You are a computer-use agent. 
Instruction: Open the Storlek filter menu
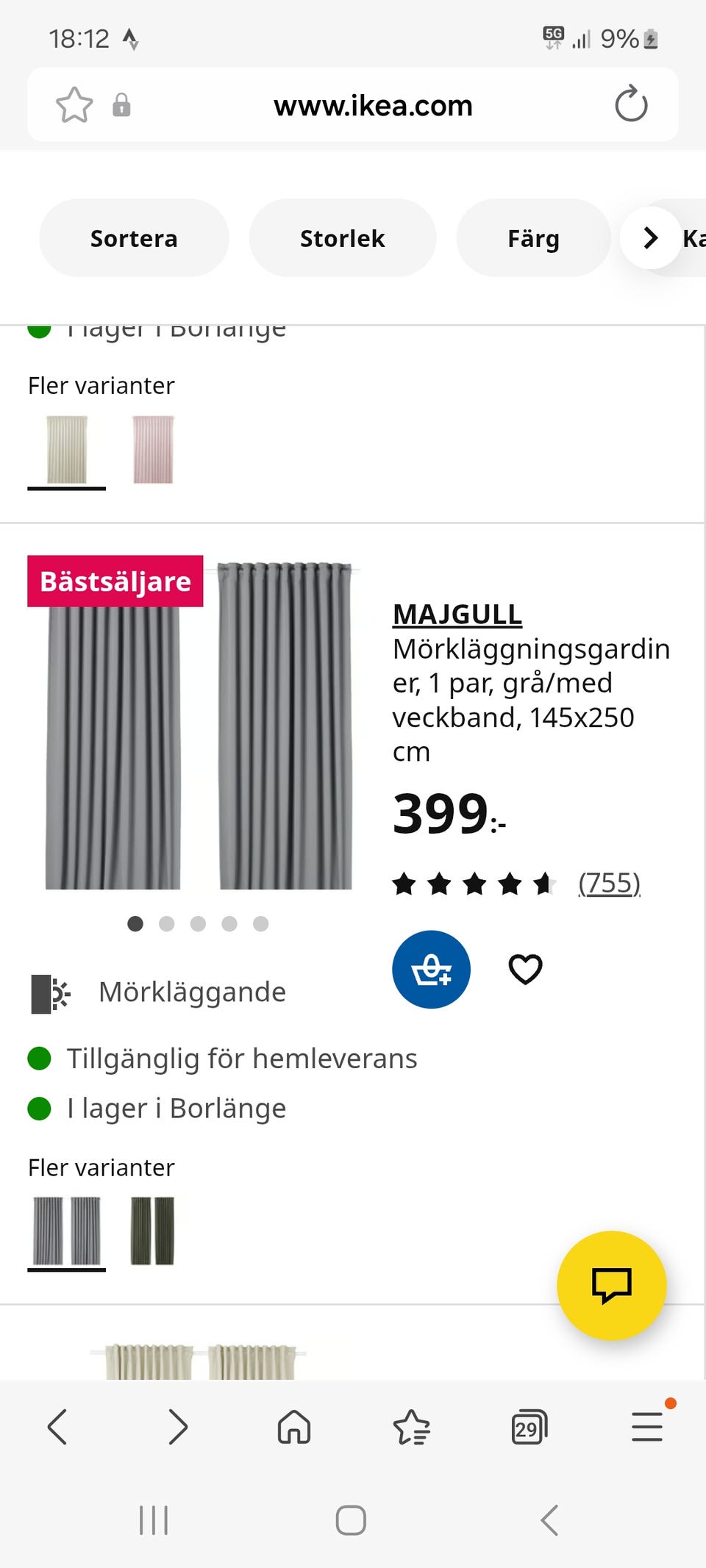pyautogui.click(x=342, y=237)
